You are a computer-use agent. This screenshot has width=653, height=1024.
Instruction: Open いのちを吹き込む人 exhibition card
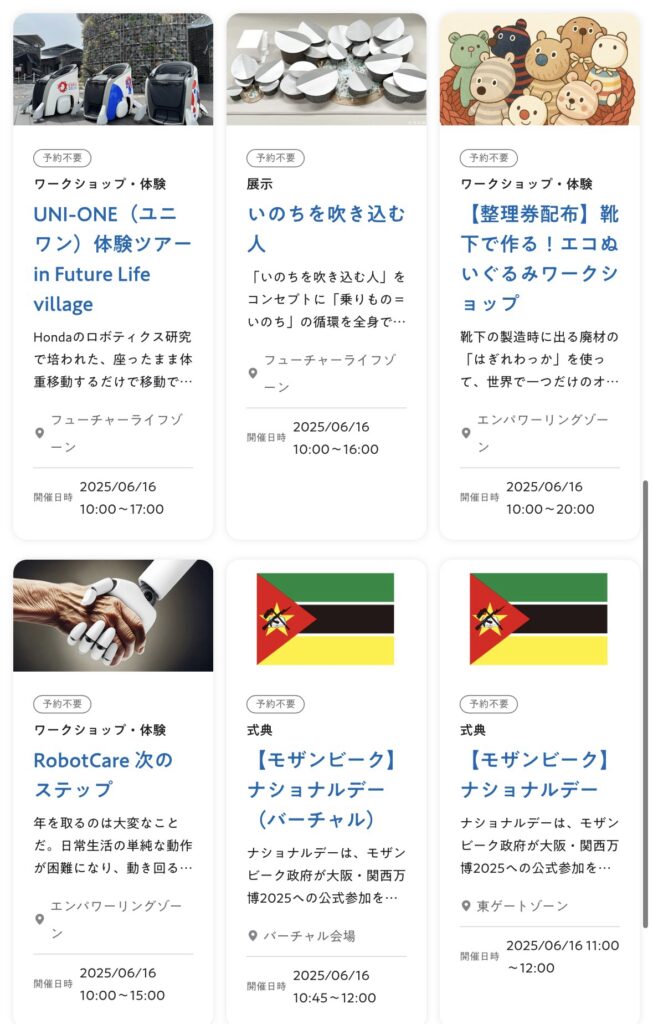[326, 229]
